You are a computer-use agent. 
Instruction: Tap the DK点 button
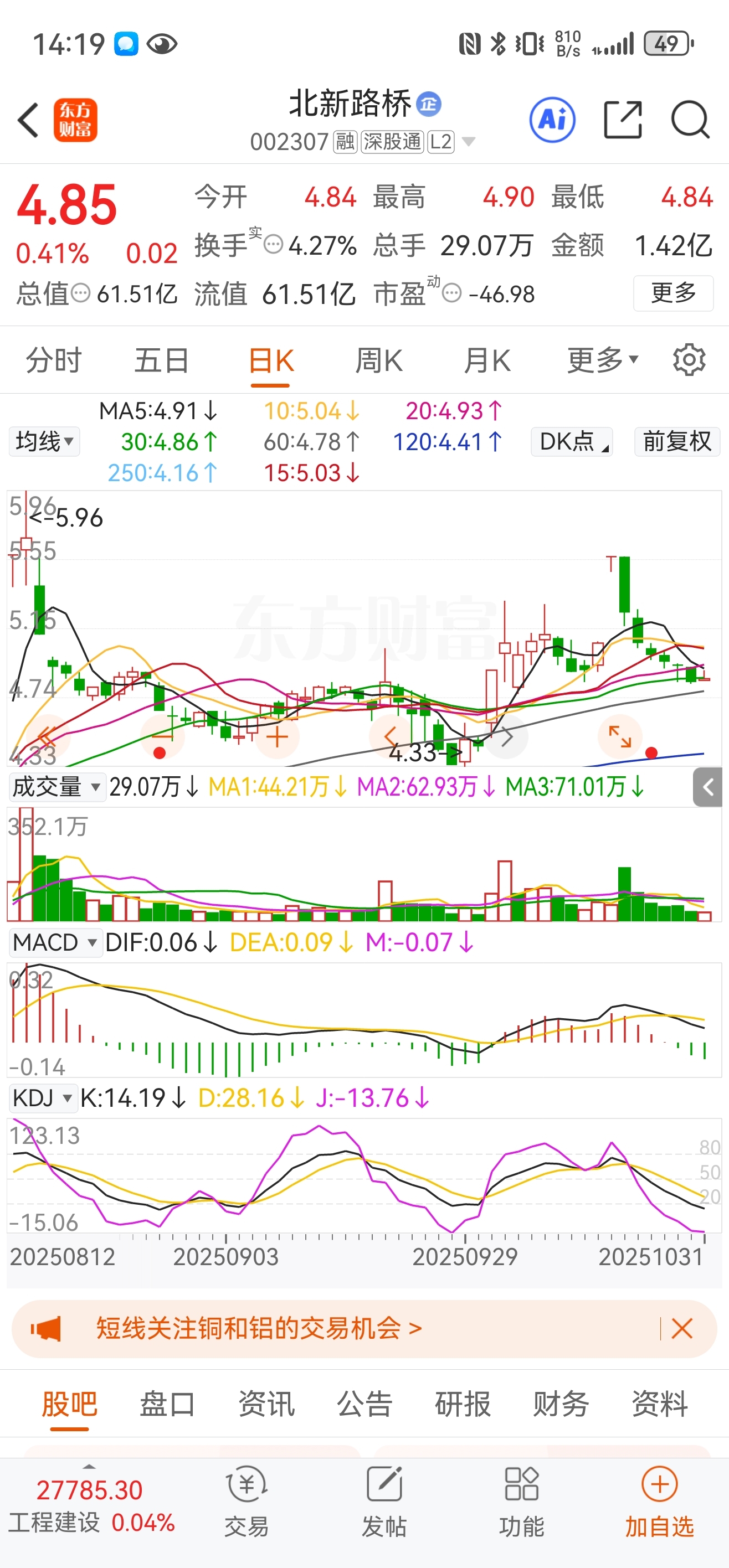tap(572, 441)
